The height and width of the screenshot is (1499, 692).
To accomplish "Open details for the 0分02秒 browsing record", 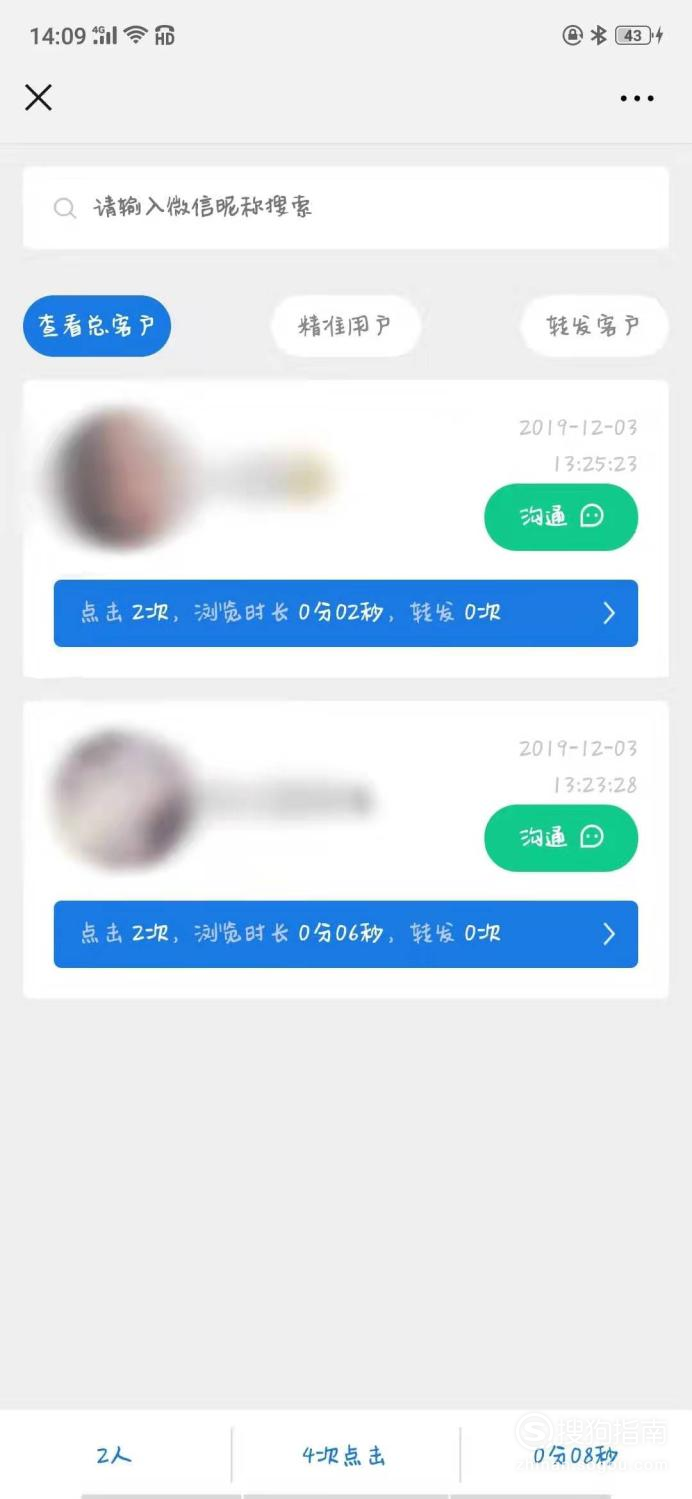I will click(x=345, y=613).
